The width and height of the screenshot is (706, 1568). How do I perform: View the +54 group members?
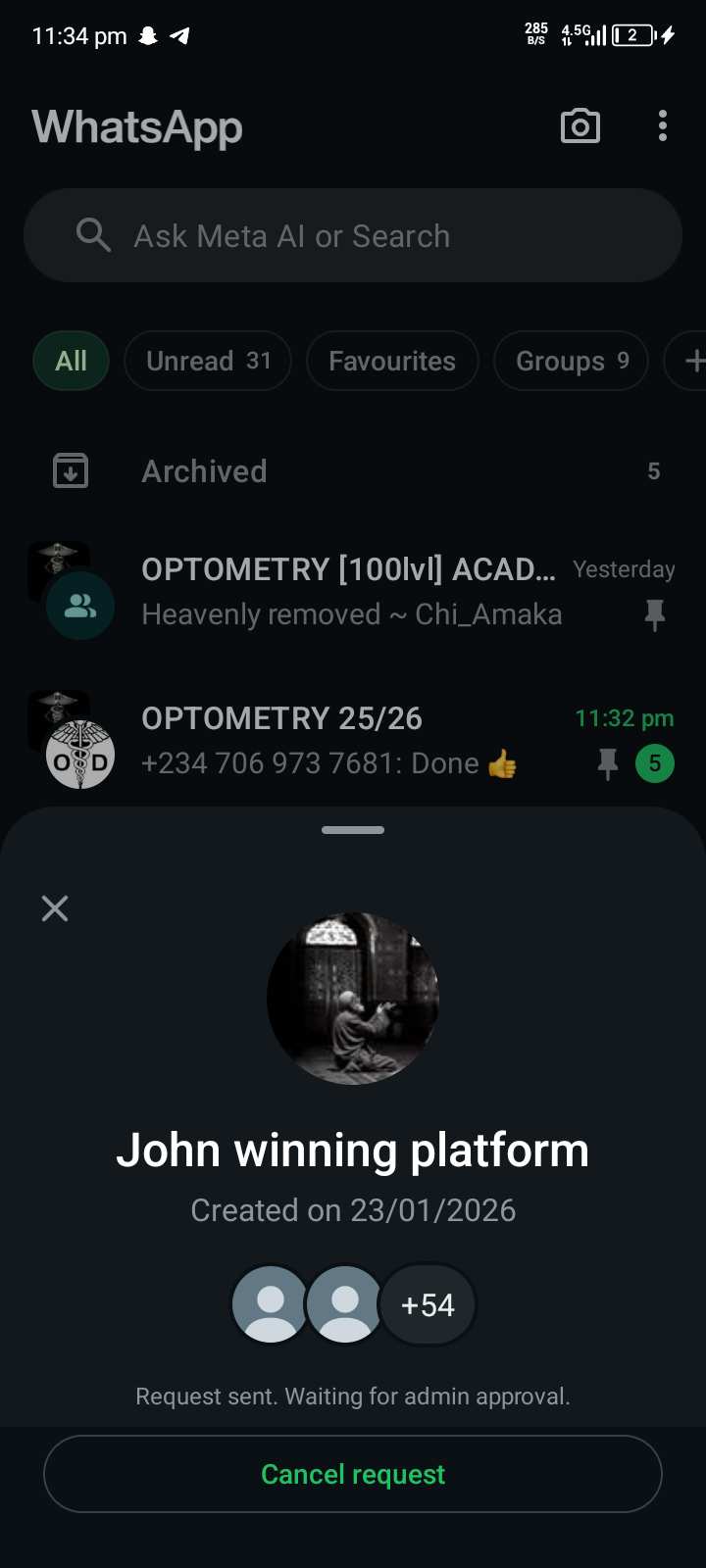pyautogui.click(x=428, y=1305)
